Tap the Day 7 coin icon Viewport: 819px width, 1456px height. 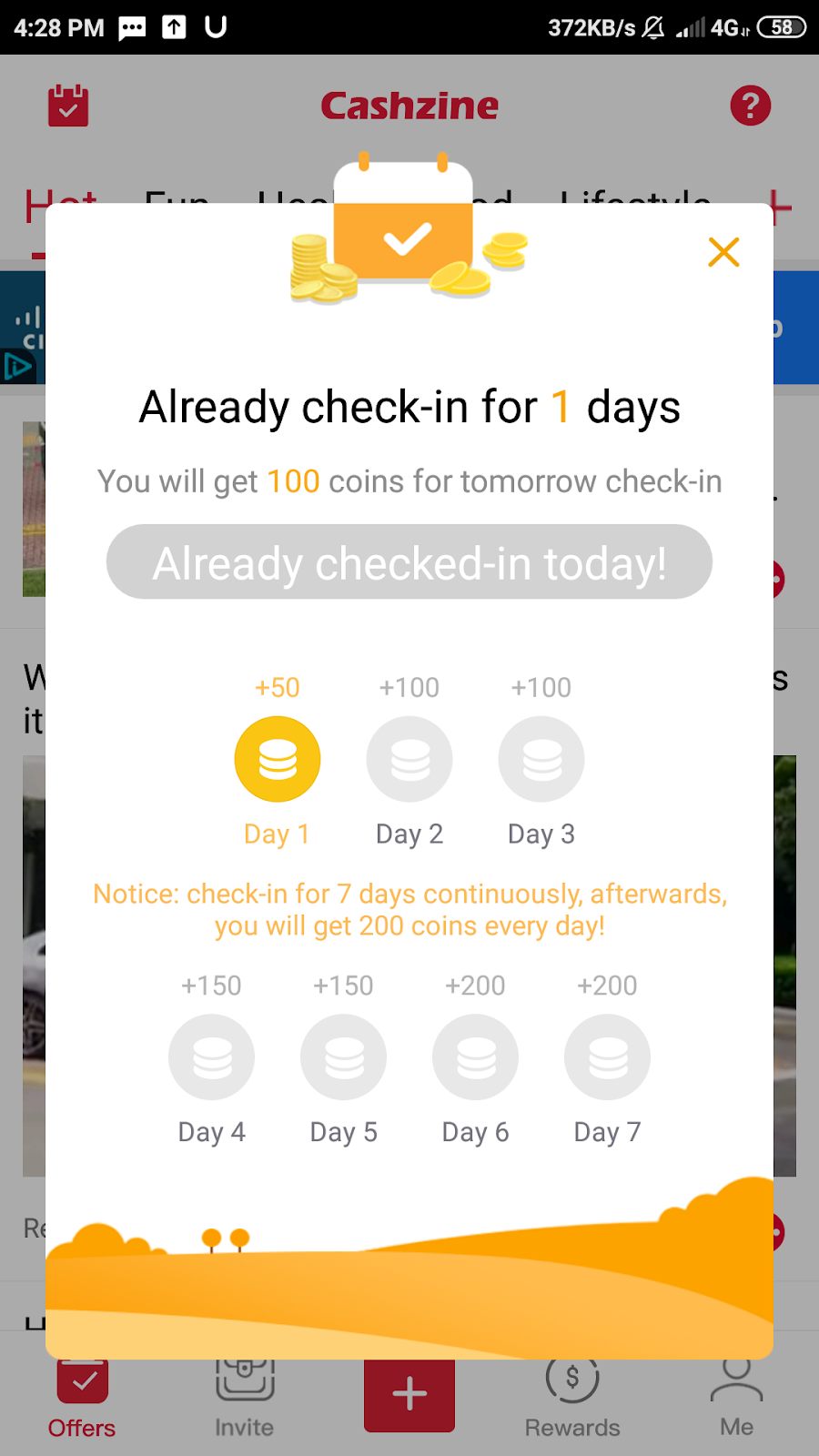(x=607, y=1057)
